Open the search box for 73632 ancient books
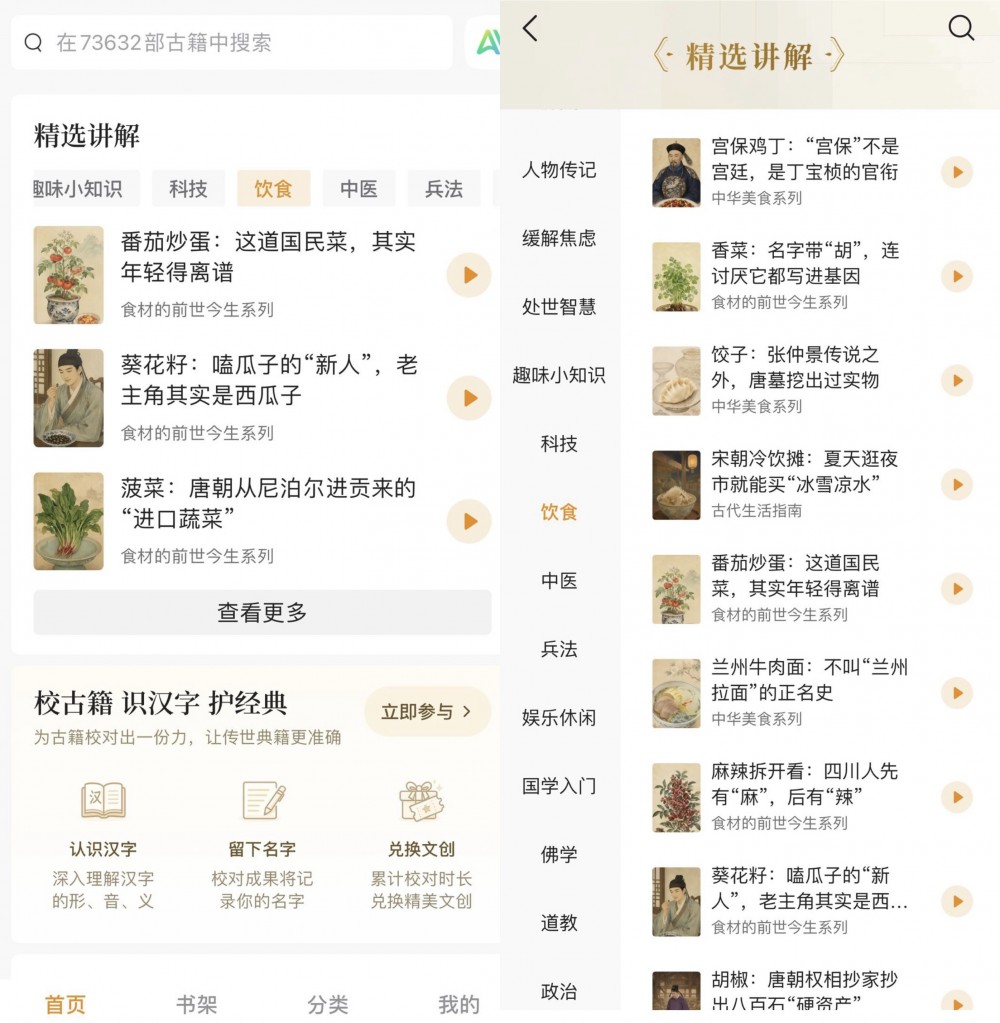 click(232, 42)
